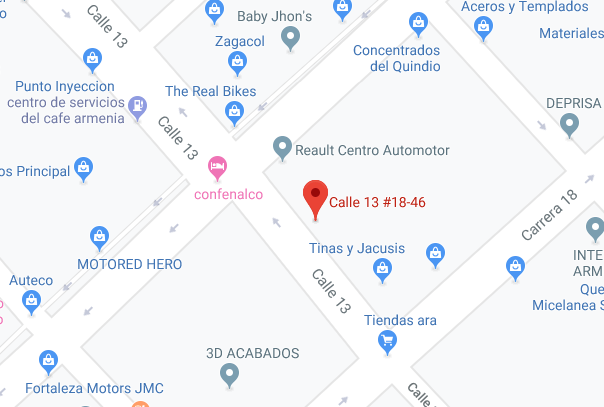Tap the 3D ACABADOS place pin
604x407 pixels.
point(229,375)
